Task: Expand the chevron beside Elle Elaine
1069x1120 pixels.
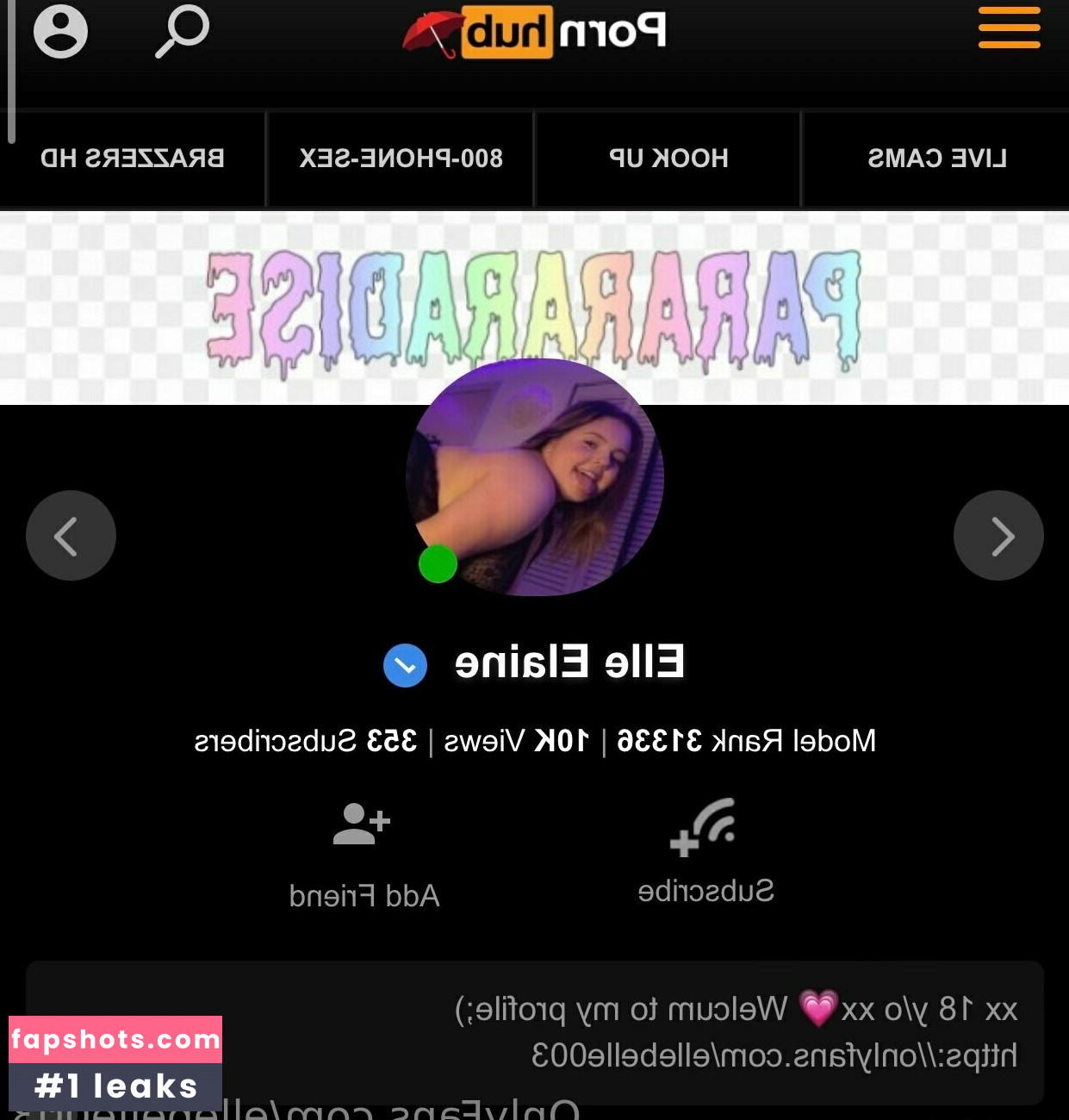Action: tap(405, 665)
